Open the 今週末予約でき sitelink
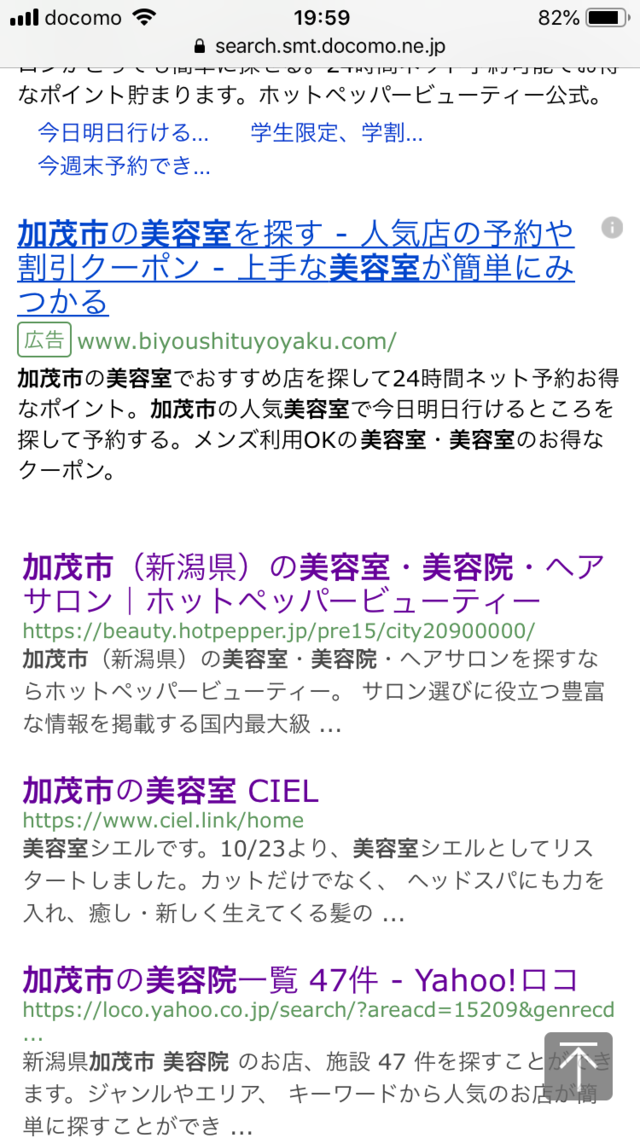Image resolution: width=640 pixels, height=1138 pixels. [124, 166]
